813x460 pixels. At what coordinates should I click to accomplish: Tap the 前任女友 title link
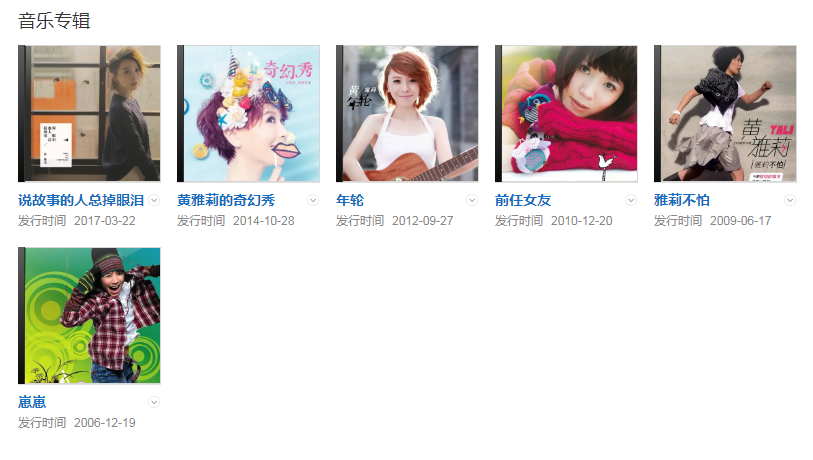tap(522, 200)
